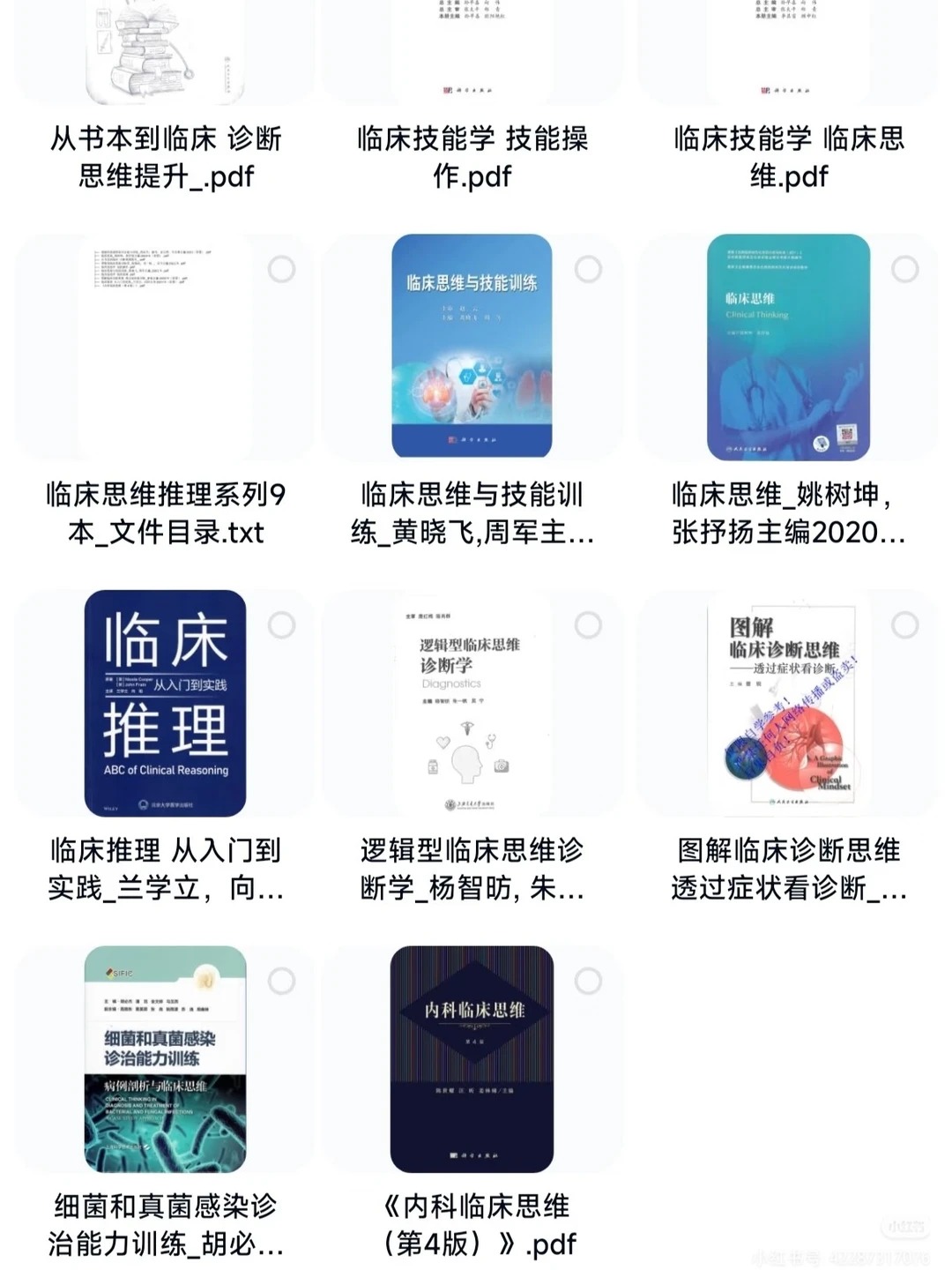Select 临床思维与技能训练 file checkbox
Image resolution: width=952 pixels, height=1270 pixels.
pyautogui.click(x=588, y=269)
